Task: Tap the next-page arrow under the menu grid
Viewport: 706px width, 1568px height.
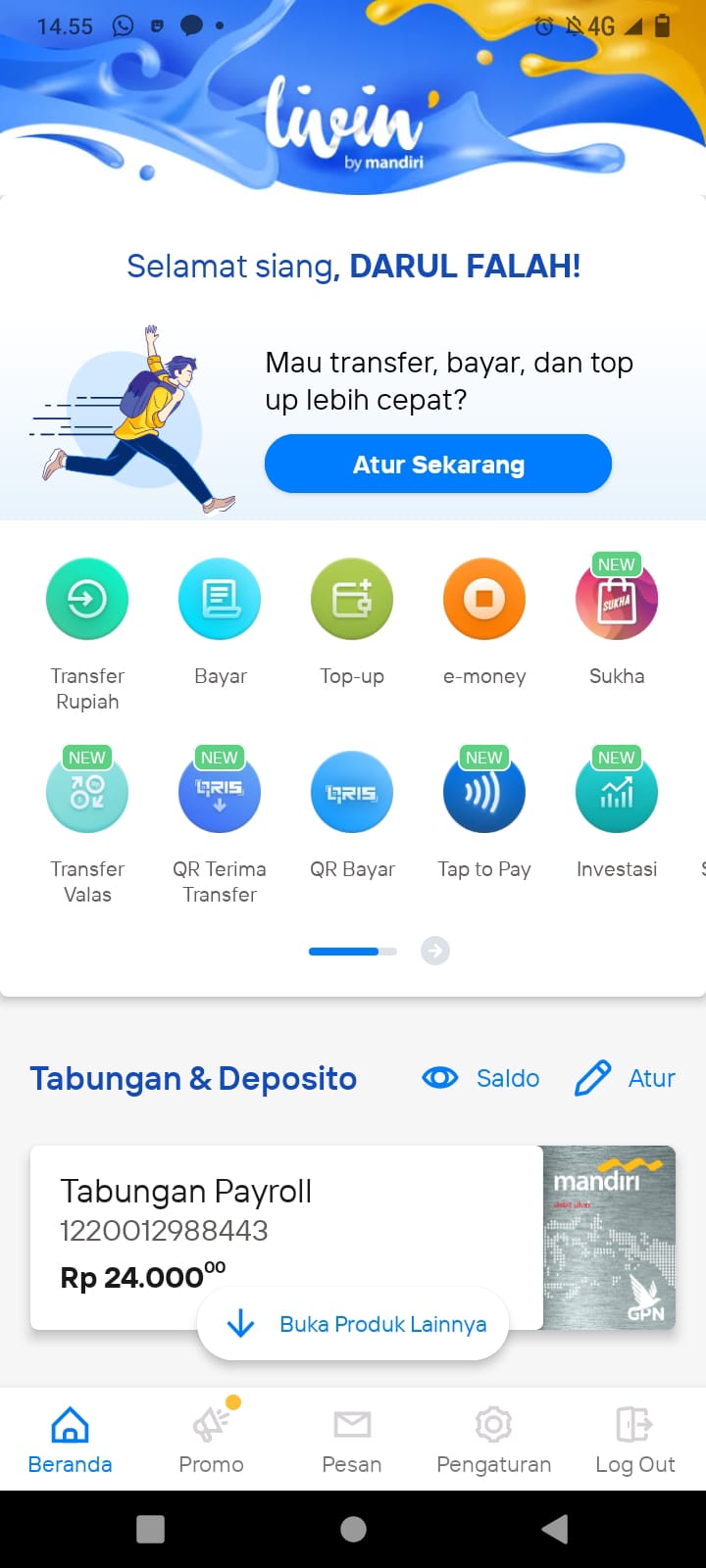Action: tap(435, 951)
